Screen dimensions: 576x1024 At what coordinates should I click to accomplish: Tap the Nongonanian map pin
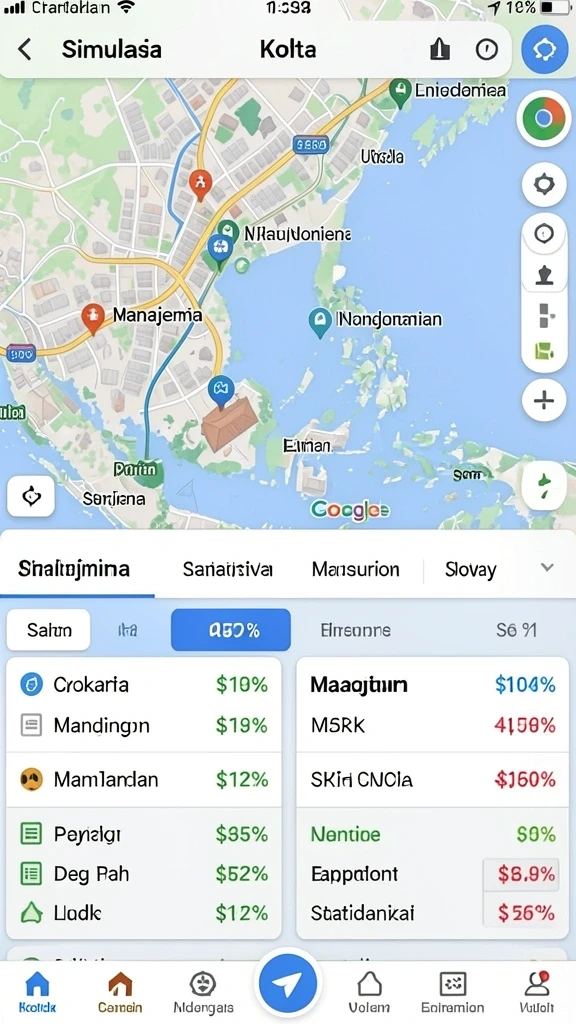[319, 322]
